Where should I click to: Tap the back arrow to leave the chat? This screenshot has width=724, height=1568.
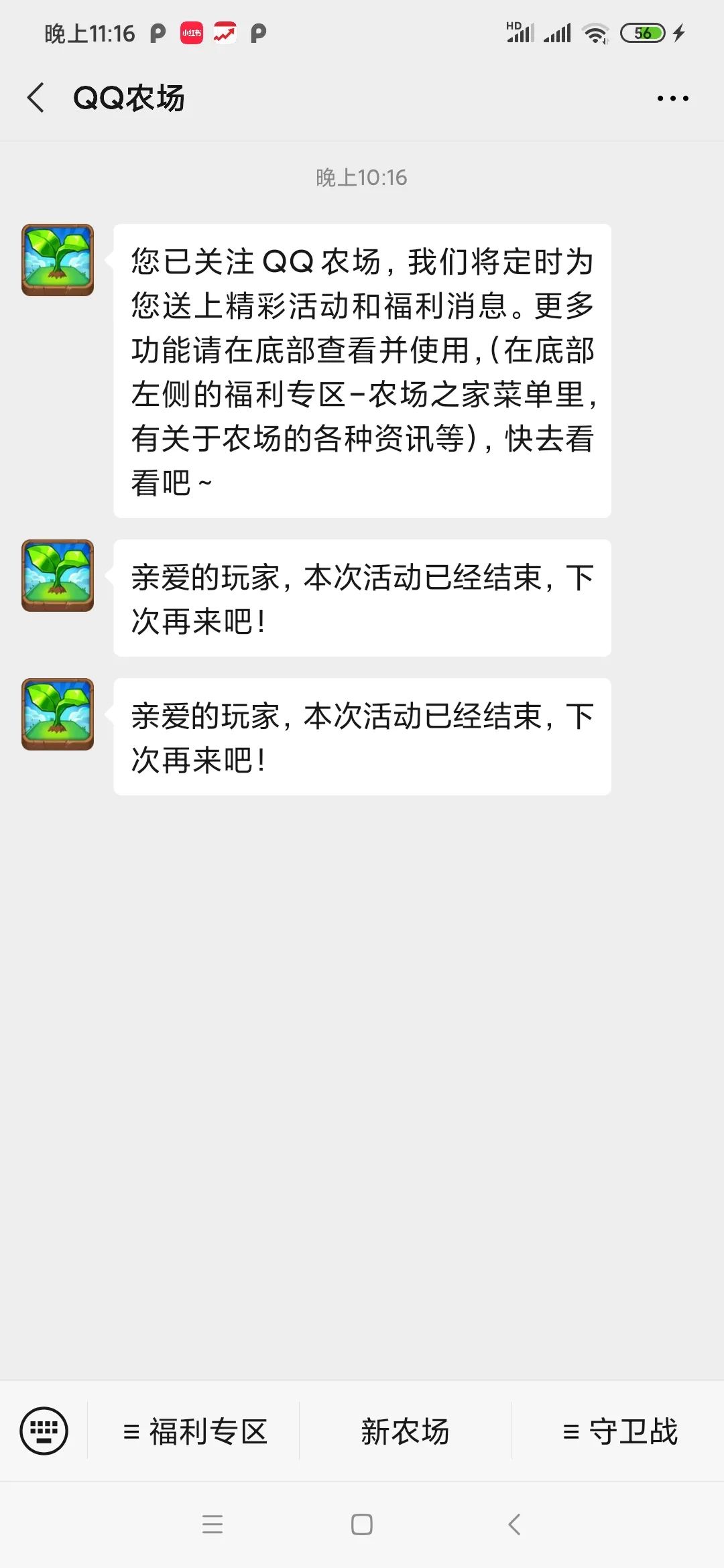(x=38, y=97)
